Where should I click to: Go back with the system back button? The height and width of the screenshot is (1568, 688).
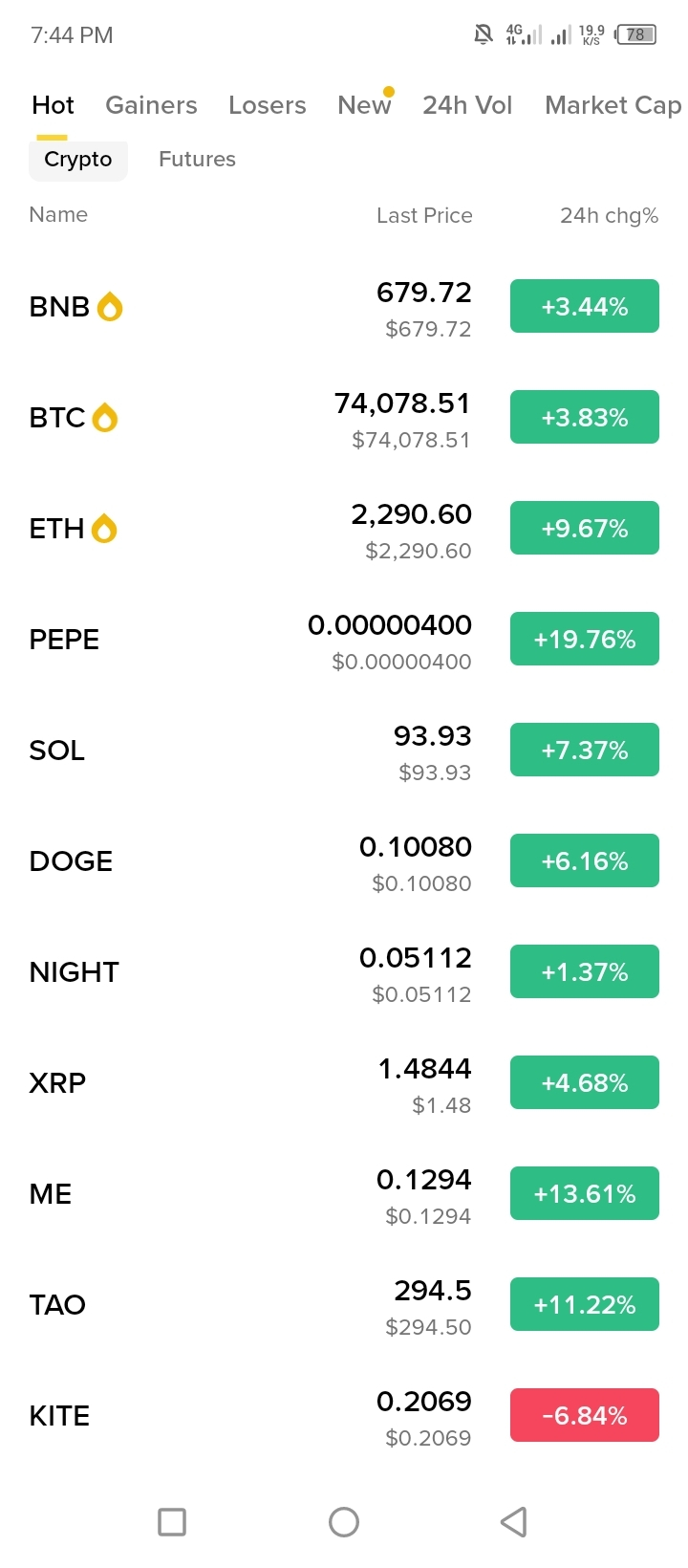(514, 1522)
